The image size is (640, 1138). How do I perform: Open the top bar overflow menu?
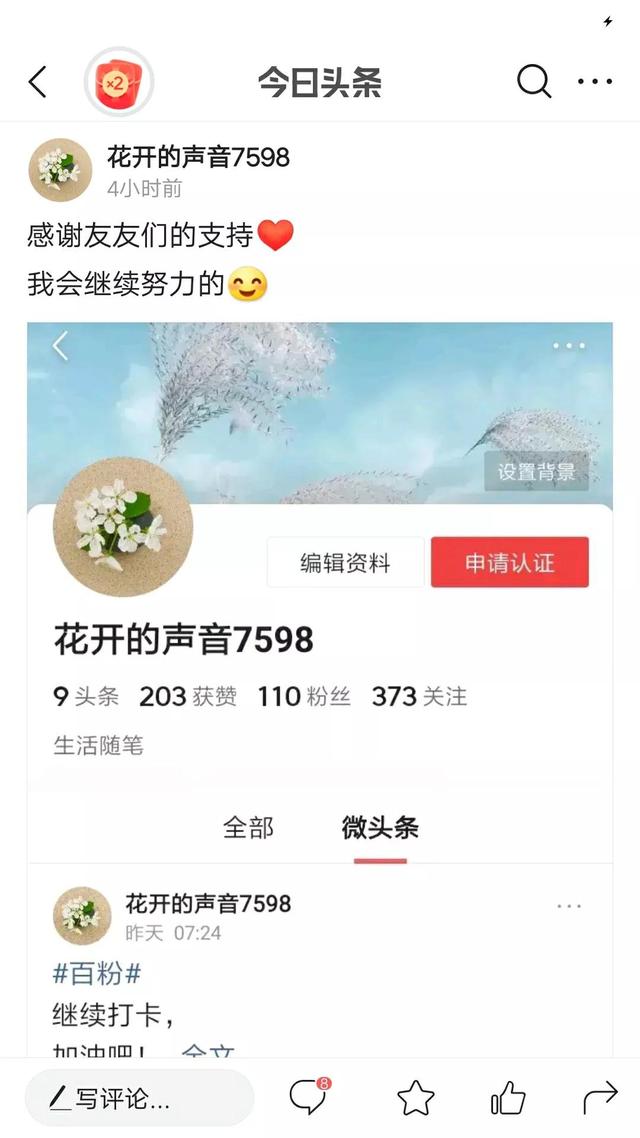click(595, 82)
